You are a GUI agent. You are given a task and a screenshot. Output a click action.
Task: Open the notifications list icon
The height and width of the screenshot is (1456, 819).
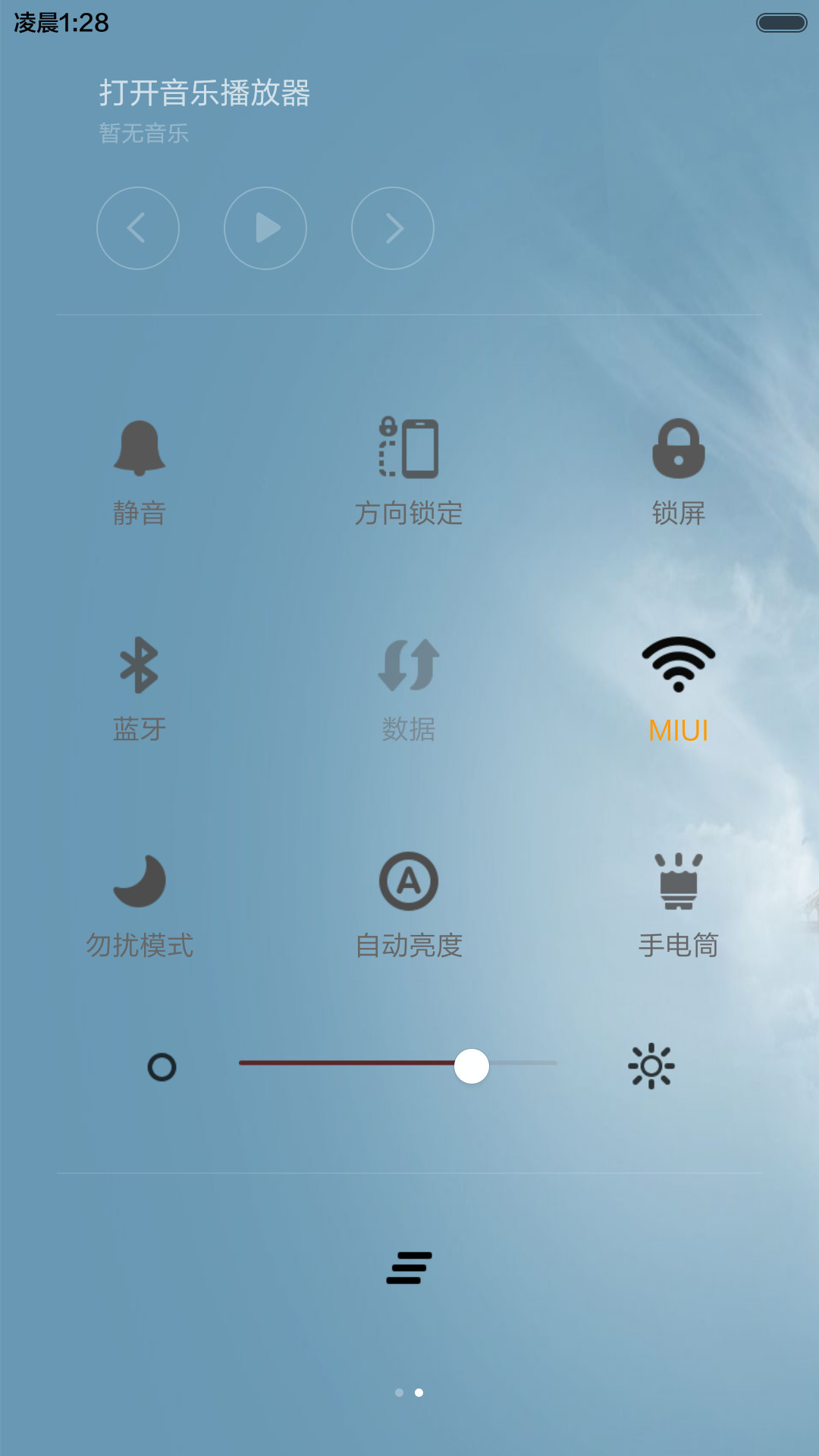(409, 1268)
